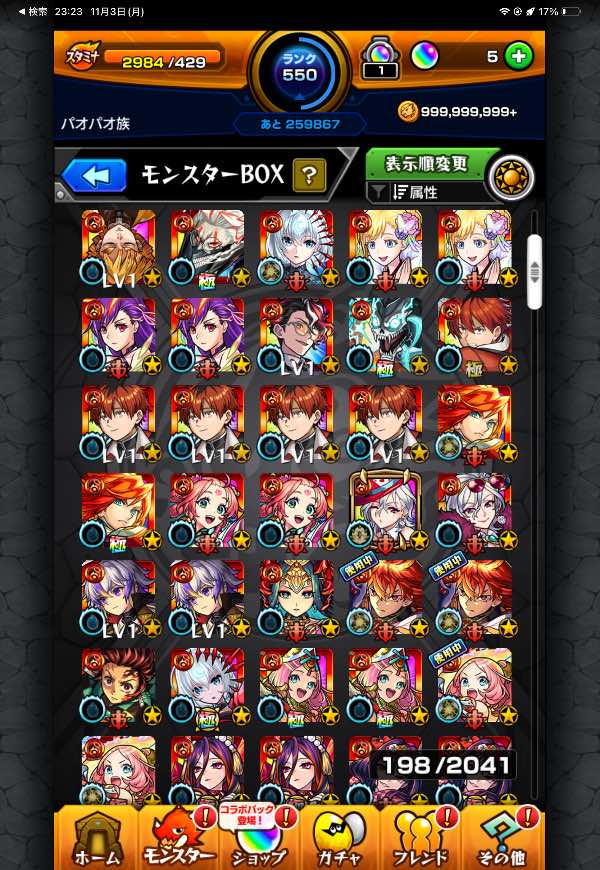The image size is (600, 870).
Task: Tap the green plus to add orbs
Action: (518, 56)
